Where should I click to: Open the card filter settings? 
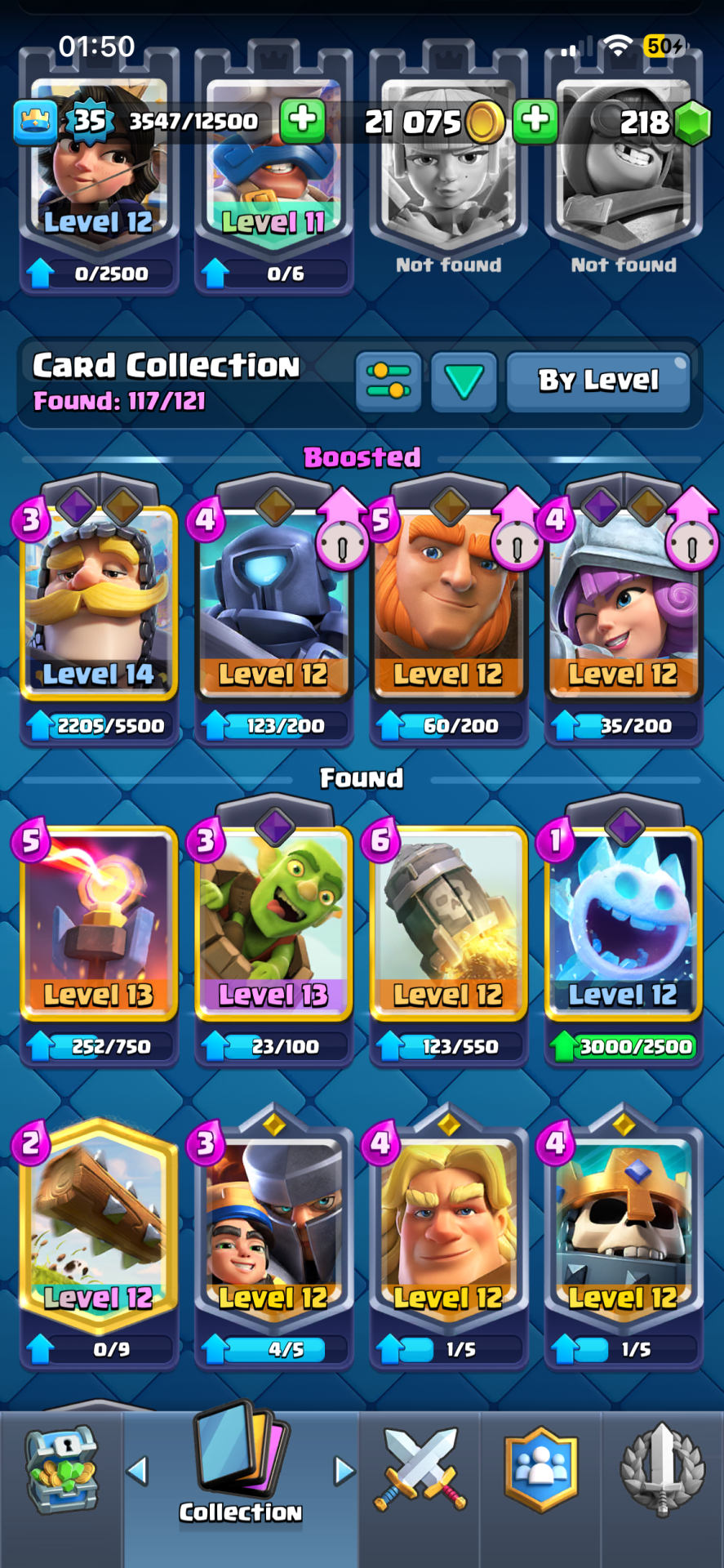click(x=389, y=381)
